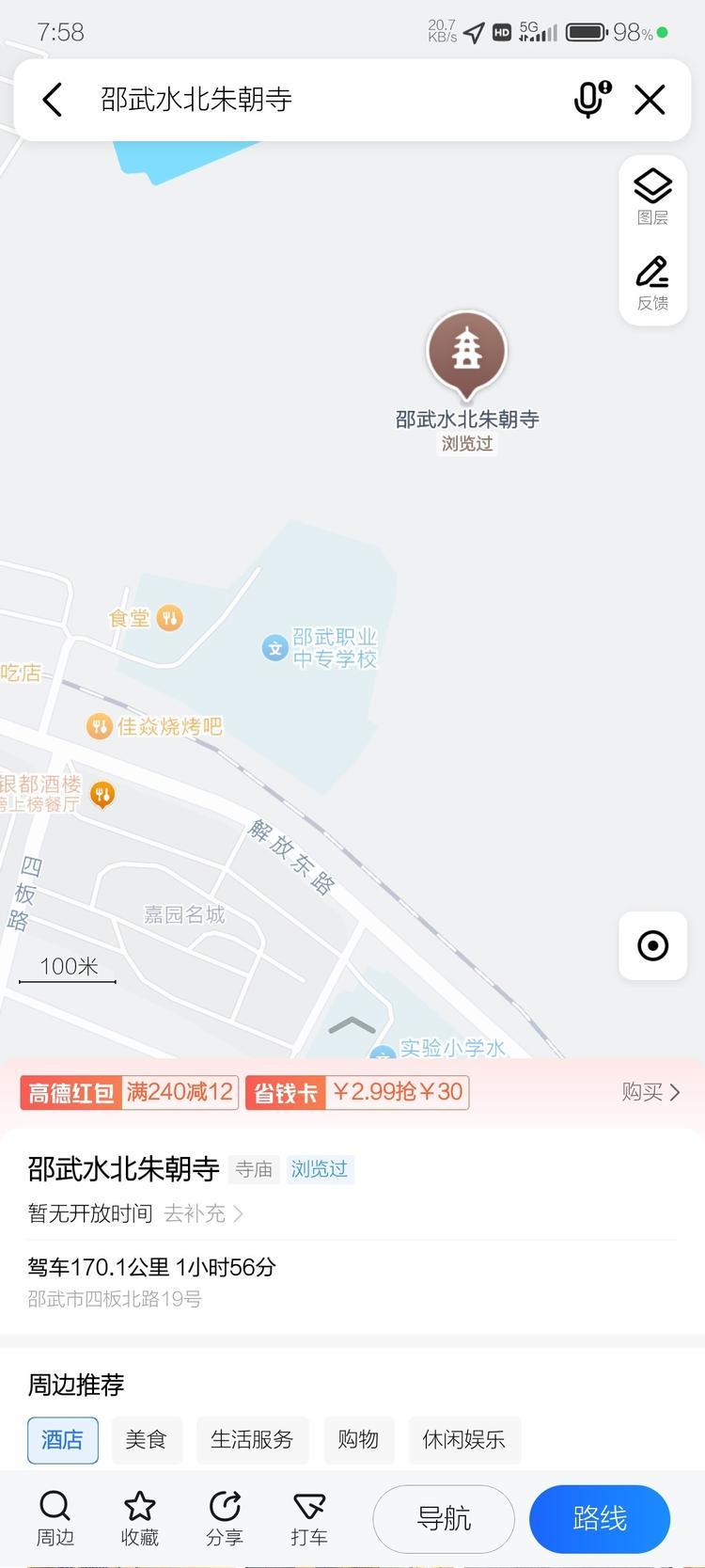The width and height of the screenshot is (705, 1568).
Task: Open the 图层 map layers option
Action: pos(652,198)
